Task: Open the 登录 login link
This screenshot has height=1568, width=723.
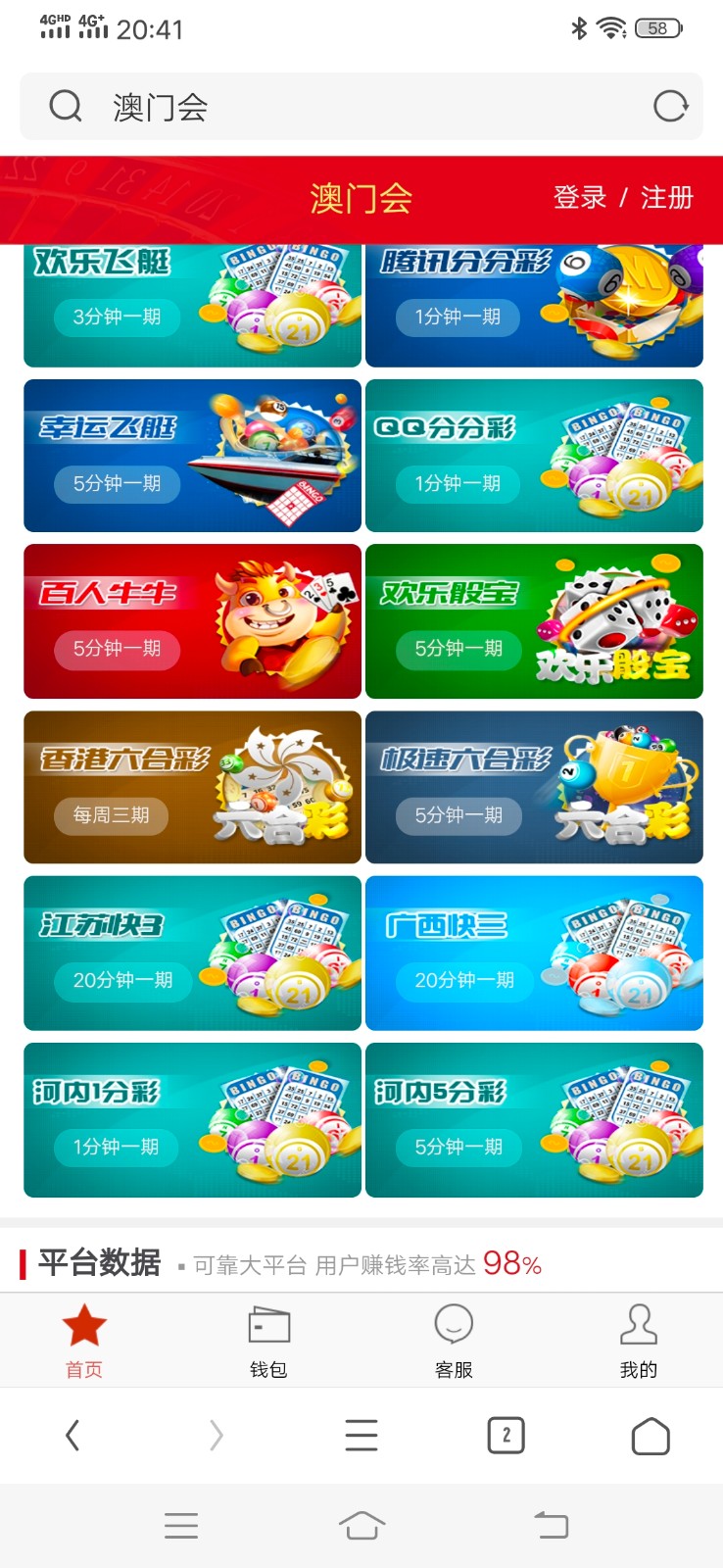Action: tap(580, 198)
